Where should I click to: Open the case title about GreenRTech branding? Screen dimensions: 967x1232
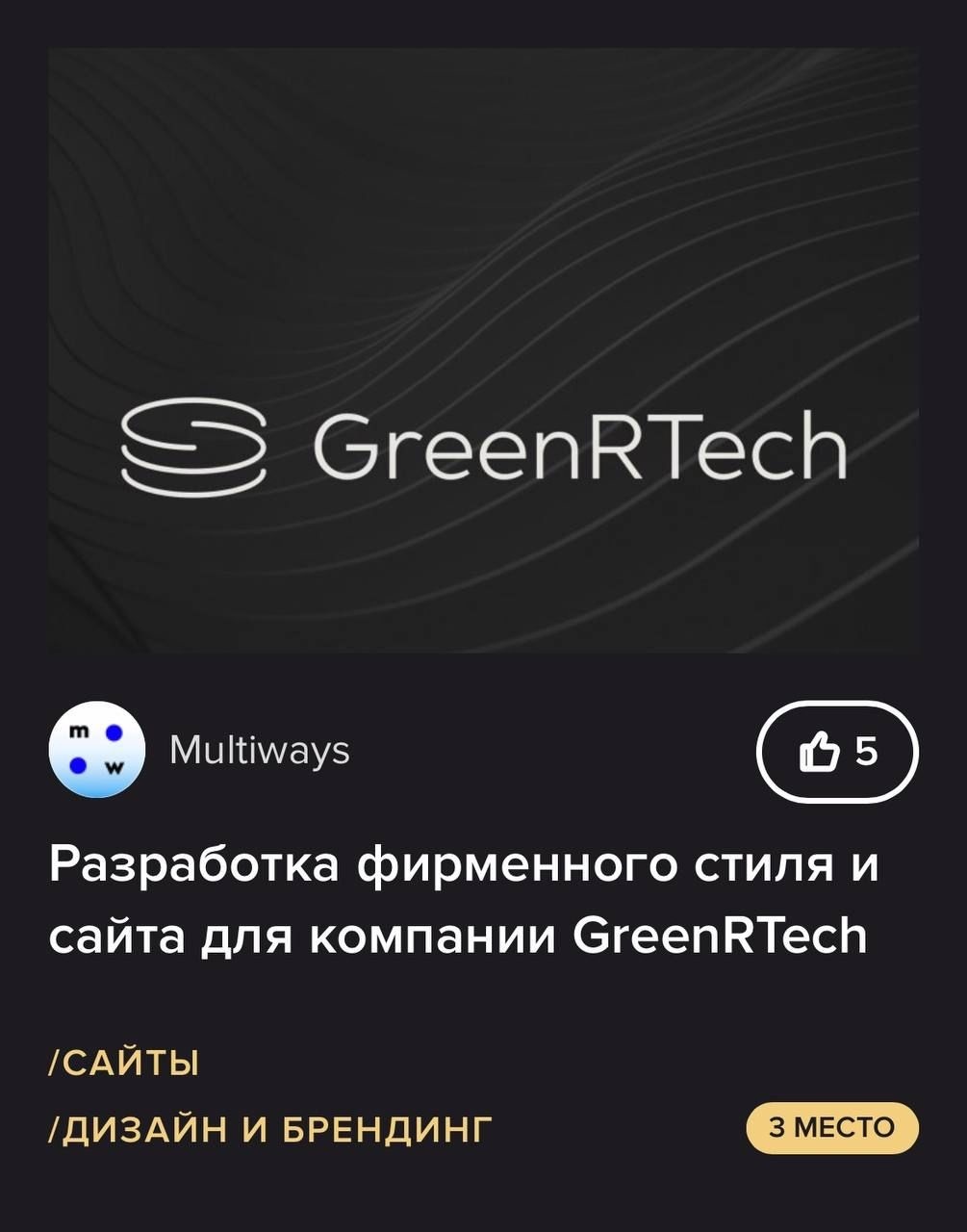coord(462,898)
